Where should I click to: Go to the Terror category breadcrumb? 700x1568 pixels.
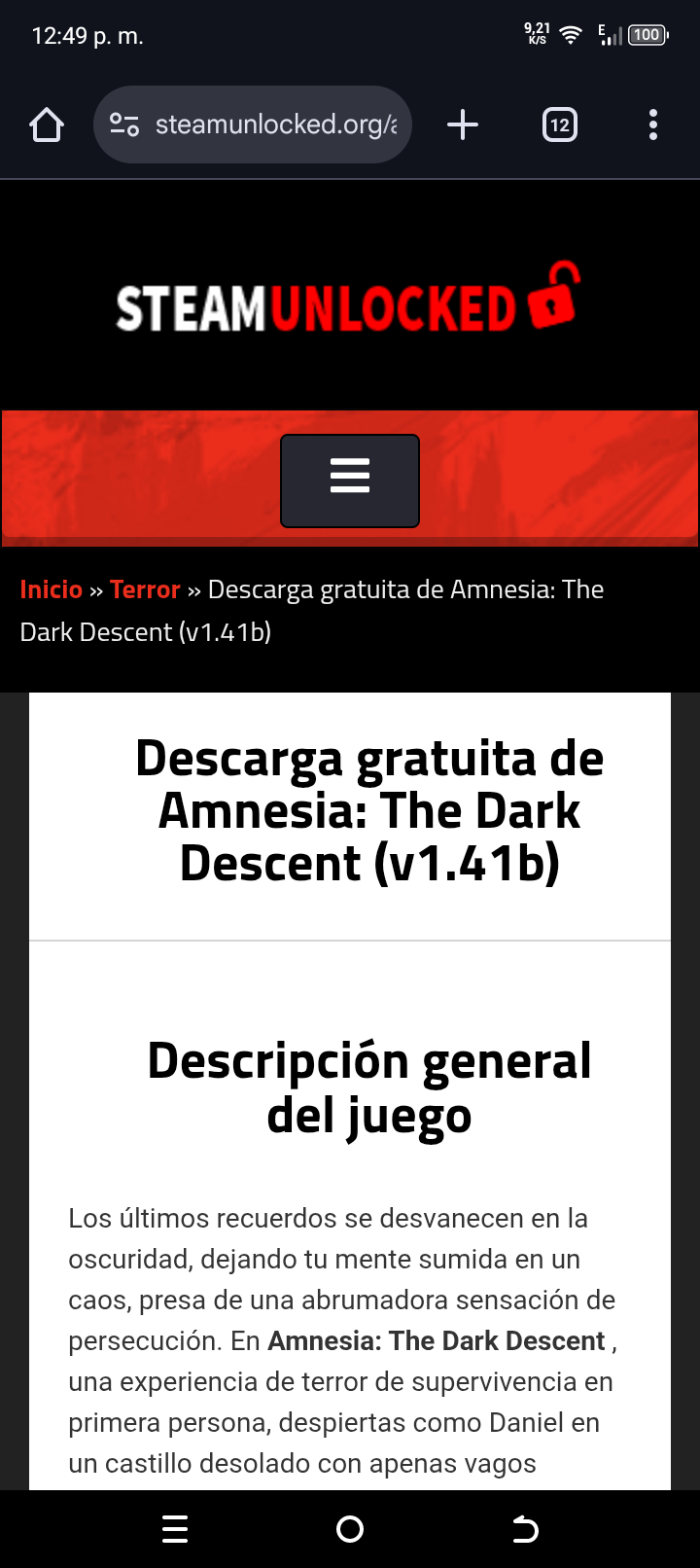145,589
